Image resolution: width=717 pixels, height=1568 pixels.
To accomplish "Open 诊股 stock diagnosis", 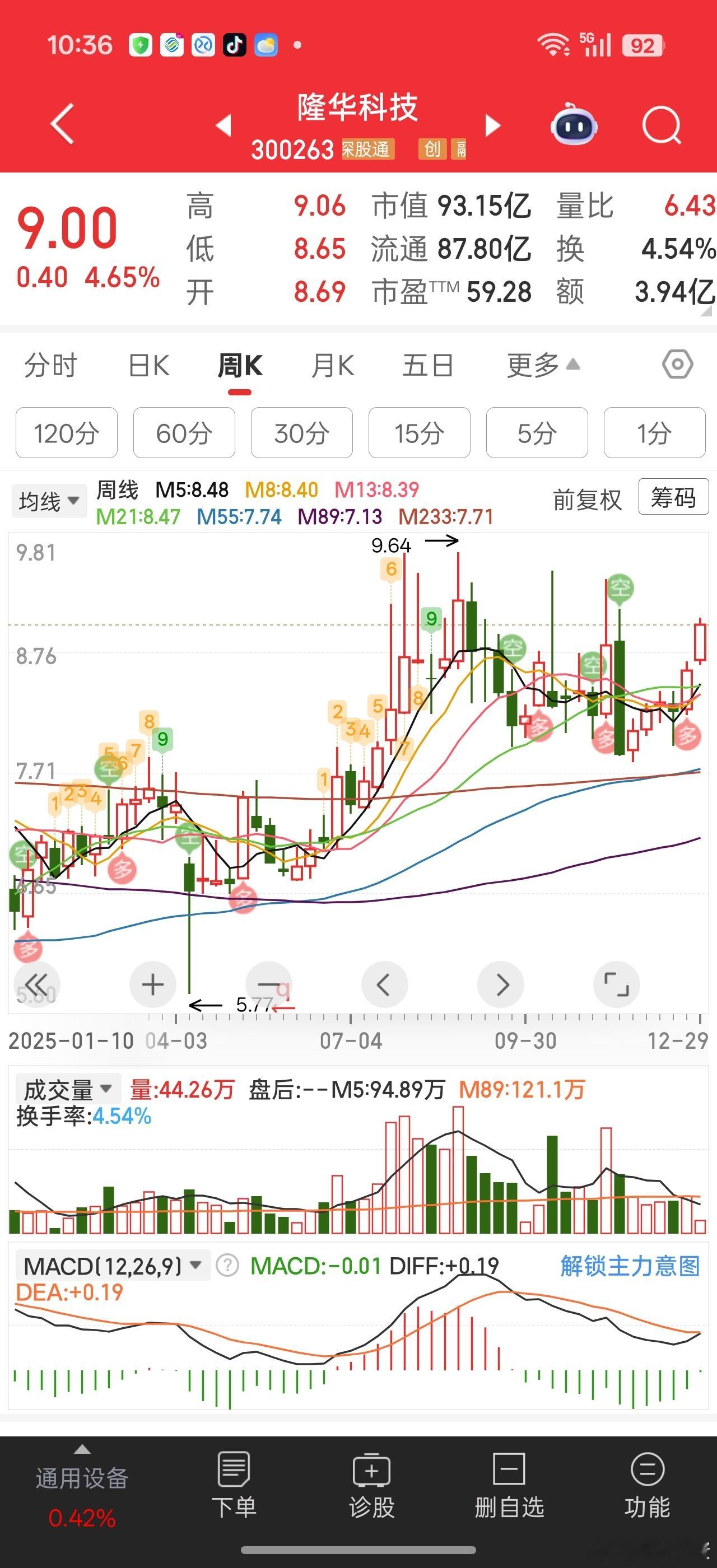I will (372, 1491).
